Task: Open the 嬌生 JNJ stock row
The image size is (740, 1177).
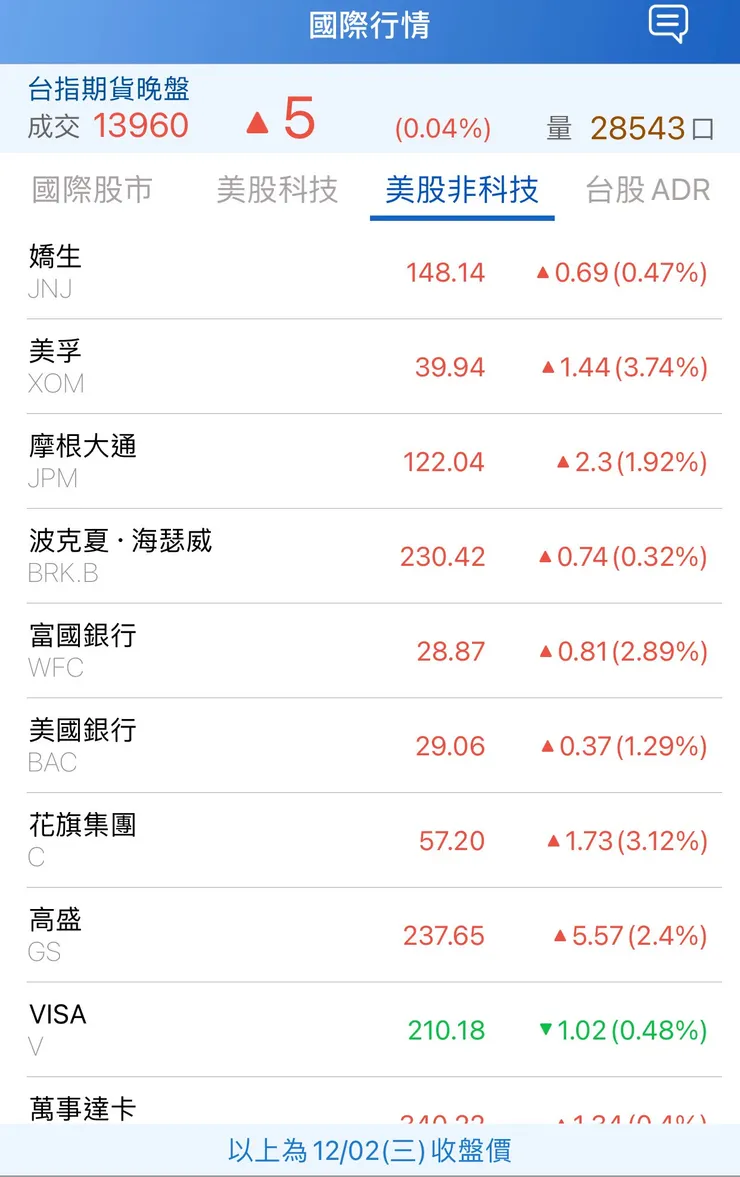Action: [x=370, y=272]
